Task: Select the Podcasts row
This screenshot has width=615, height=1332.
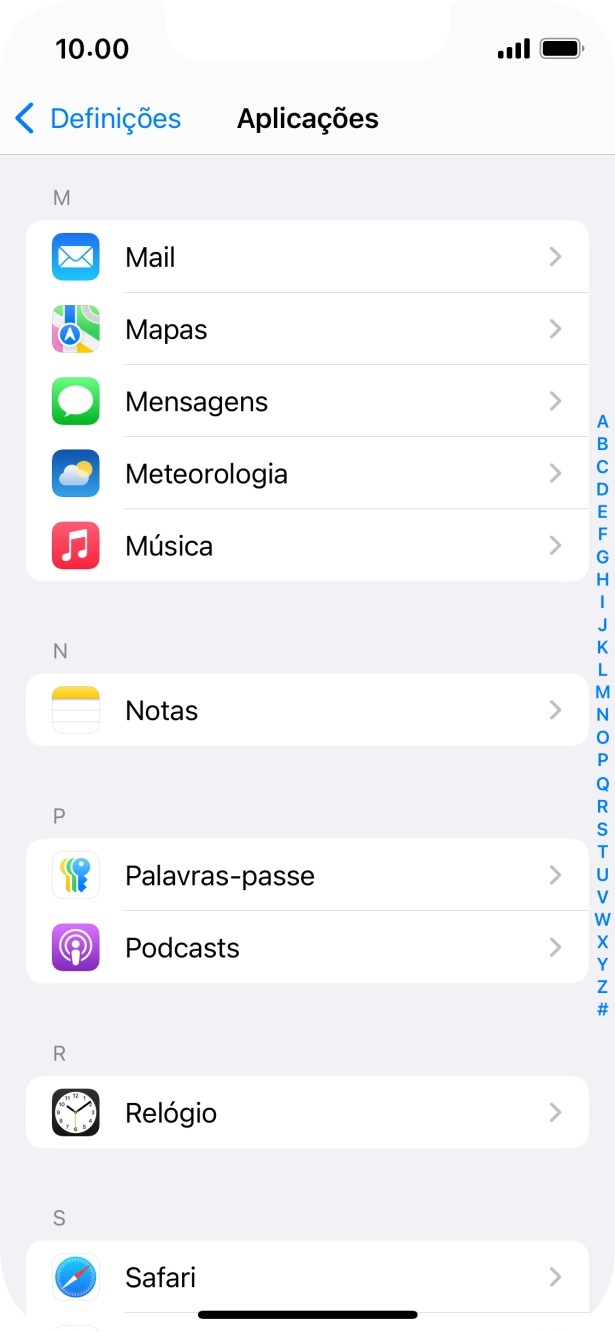Action: [306, 948]
